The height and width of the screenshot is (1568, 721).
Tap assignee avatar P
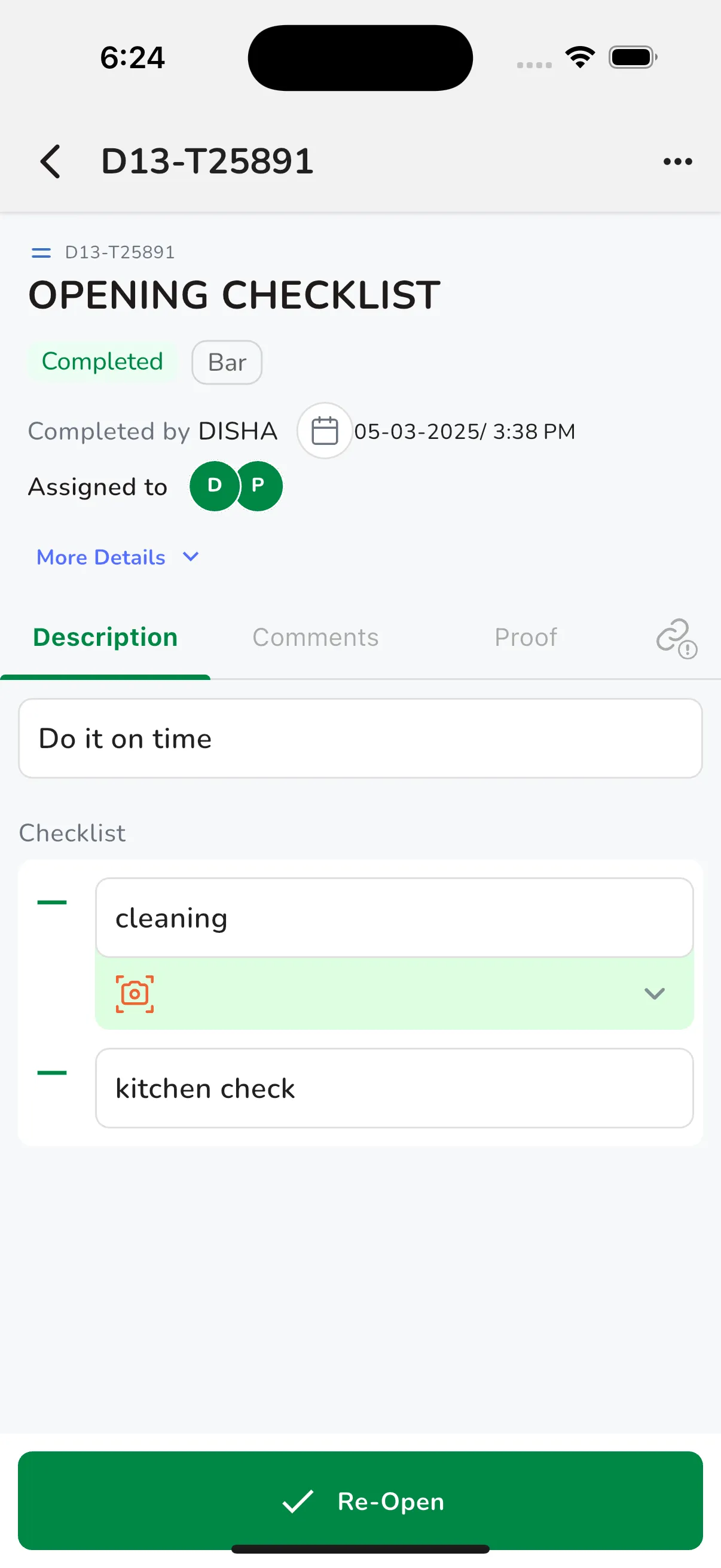click(259, 486)
